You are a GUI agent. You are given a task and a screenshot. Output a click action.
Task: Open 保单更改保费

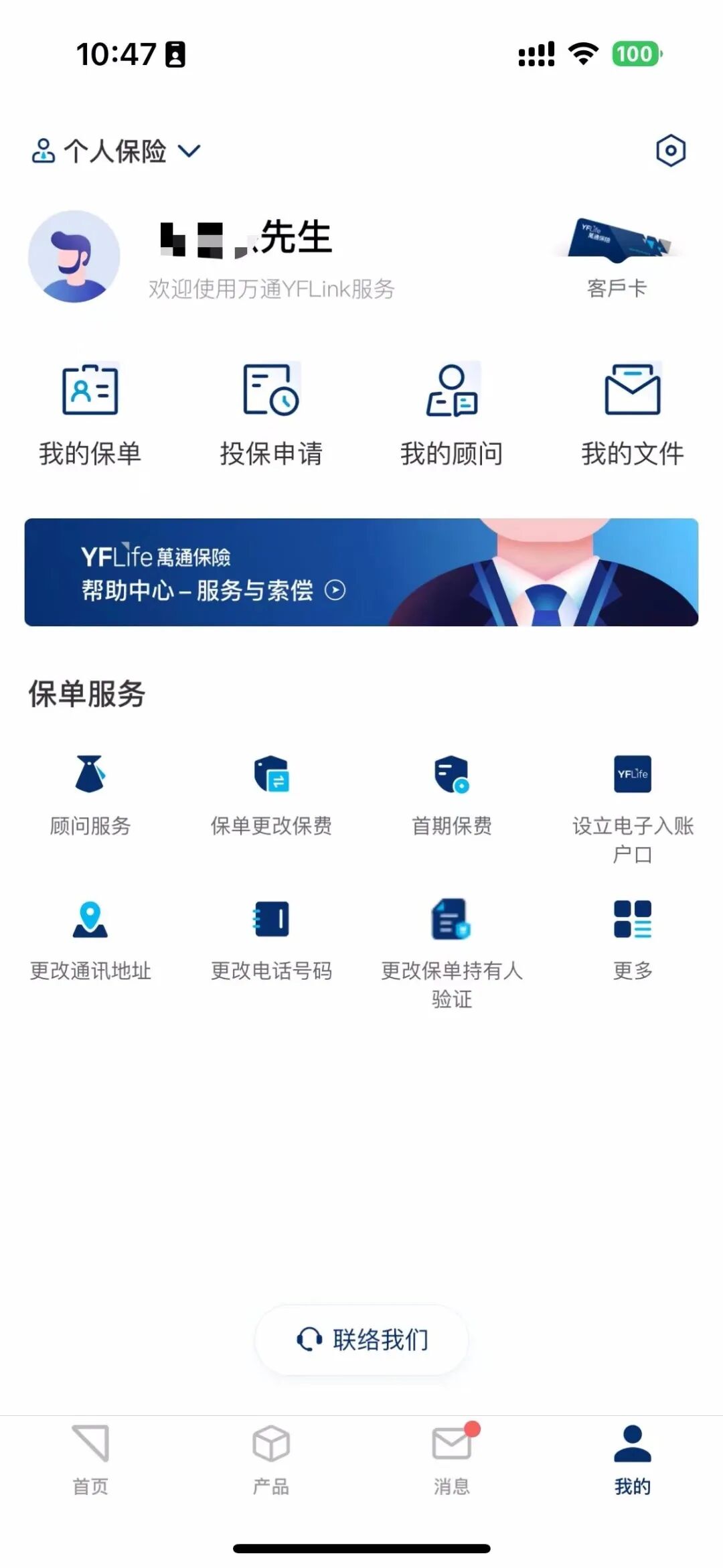click(x=271, y=795)
